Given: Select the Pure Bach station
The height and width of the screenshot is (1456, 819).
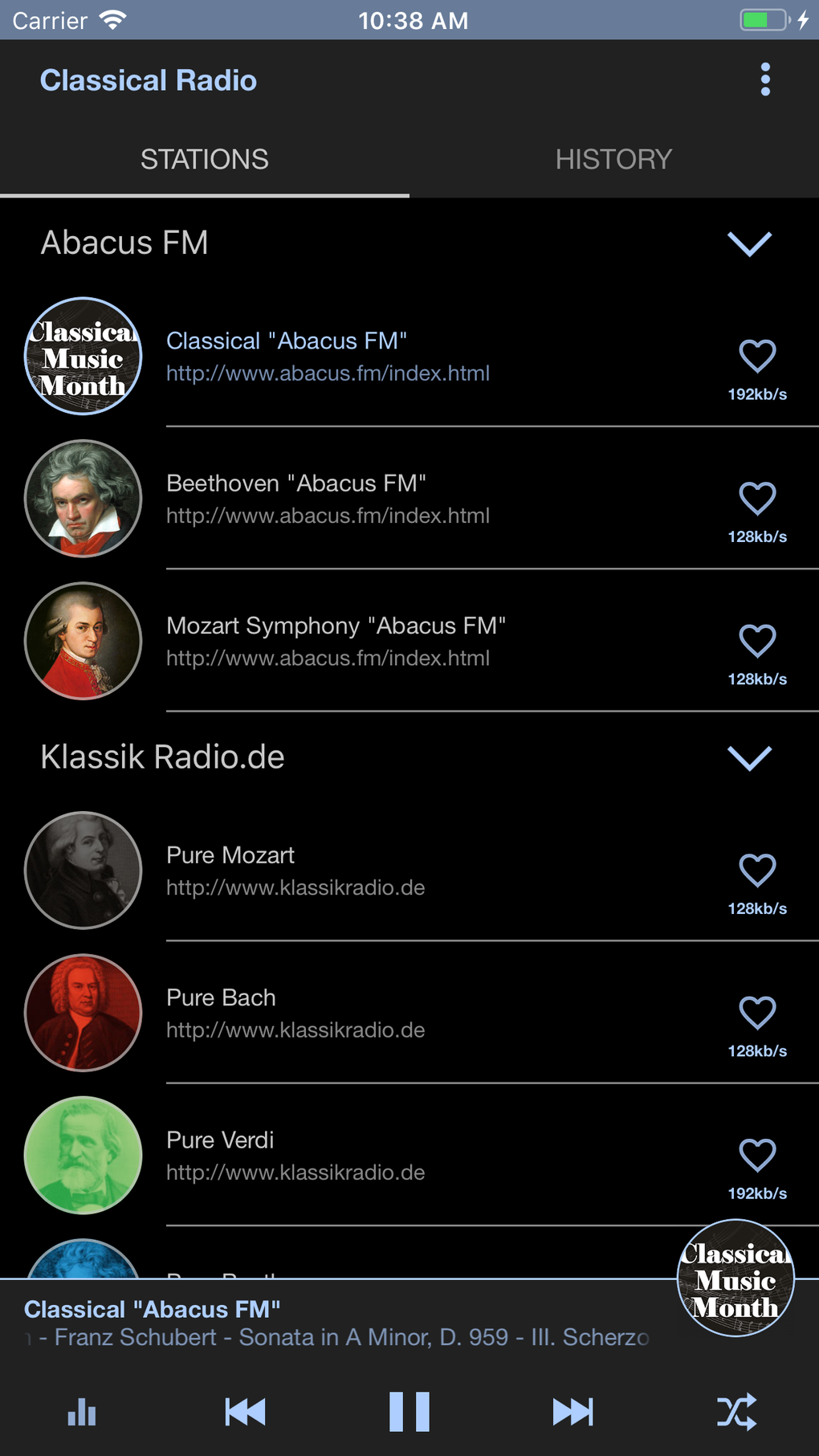Looking at the screenshot, I should [295, 1013].
